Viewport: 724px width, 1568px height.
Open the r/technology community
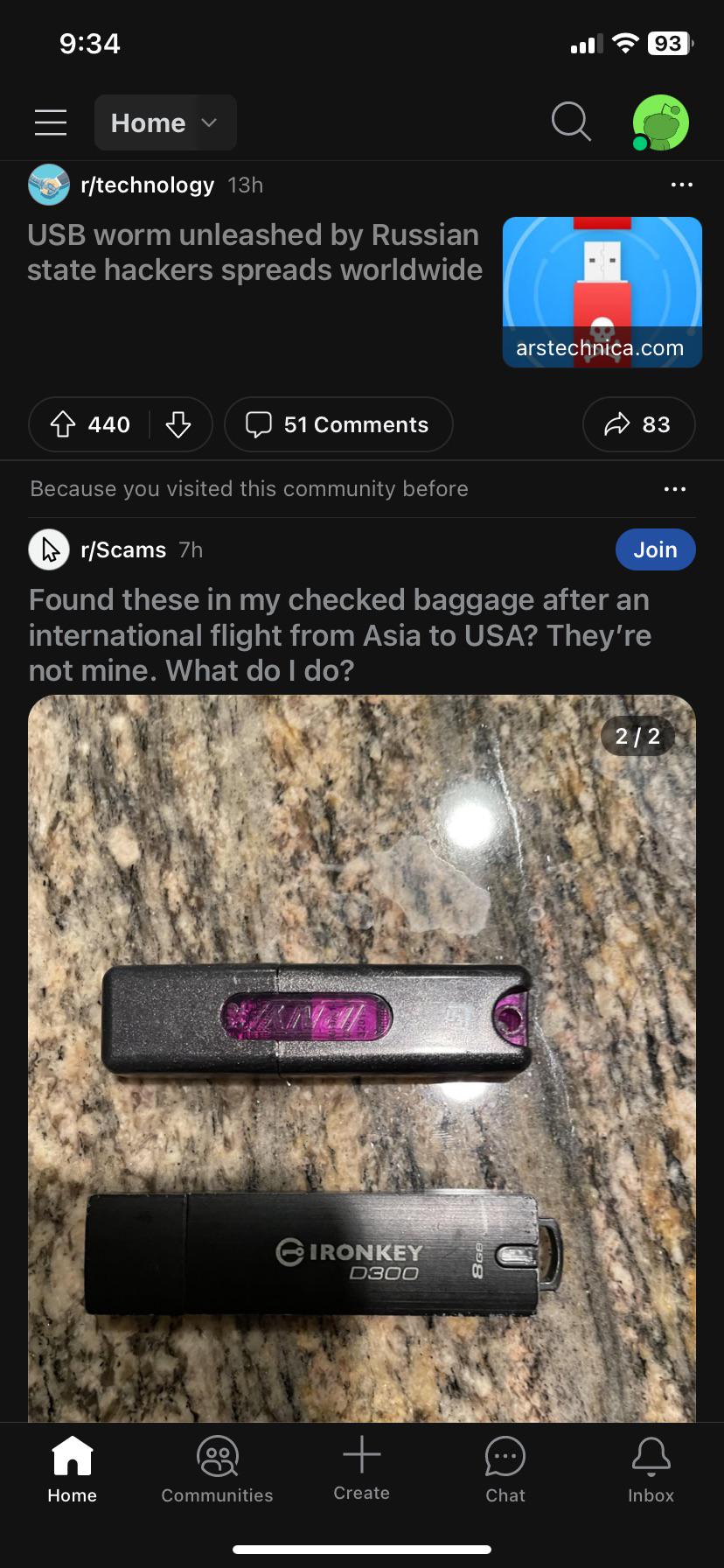point(146,185)
